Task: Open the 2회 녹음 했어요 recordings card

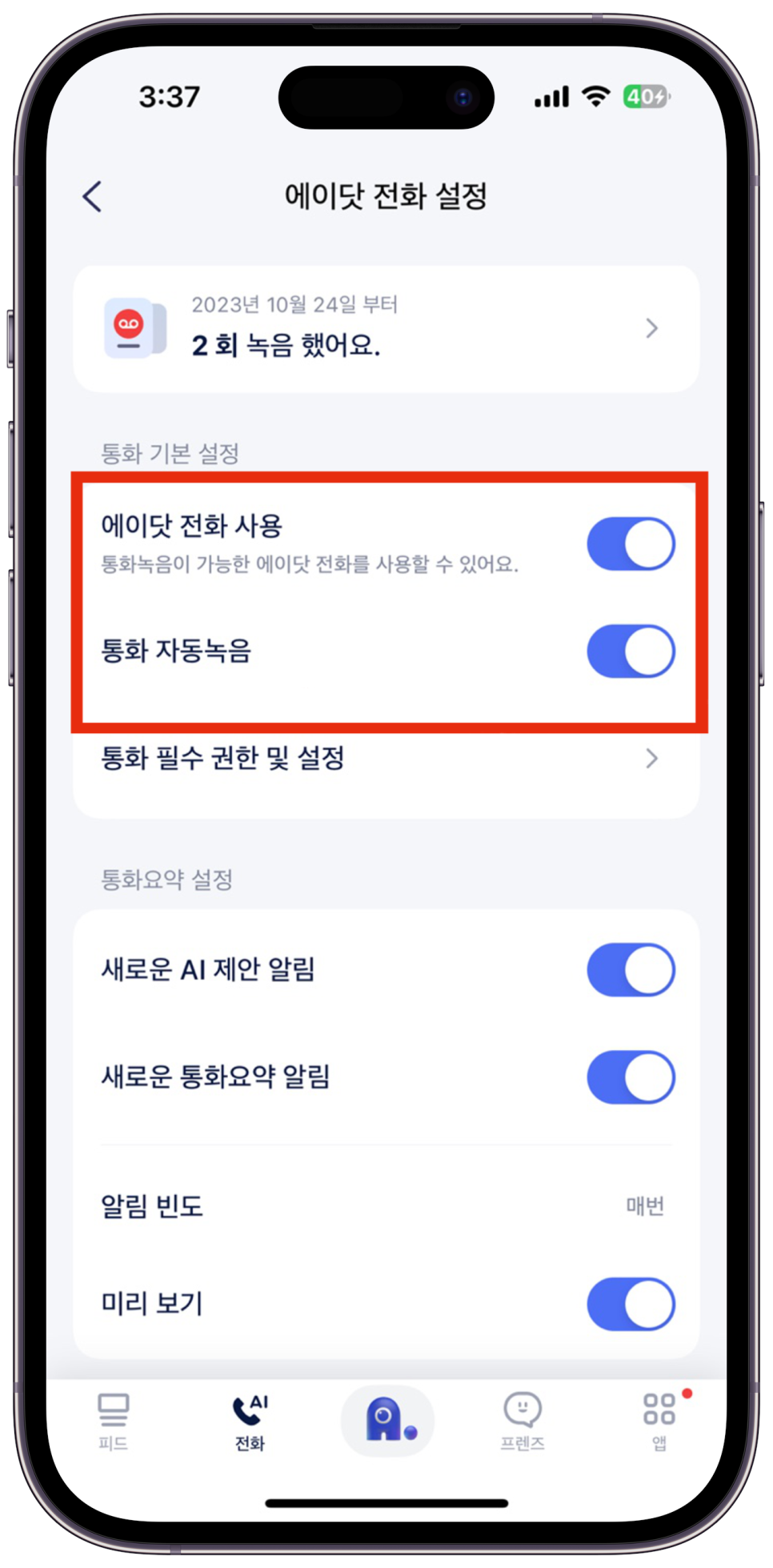Action: pos(386,328)
